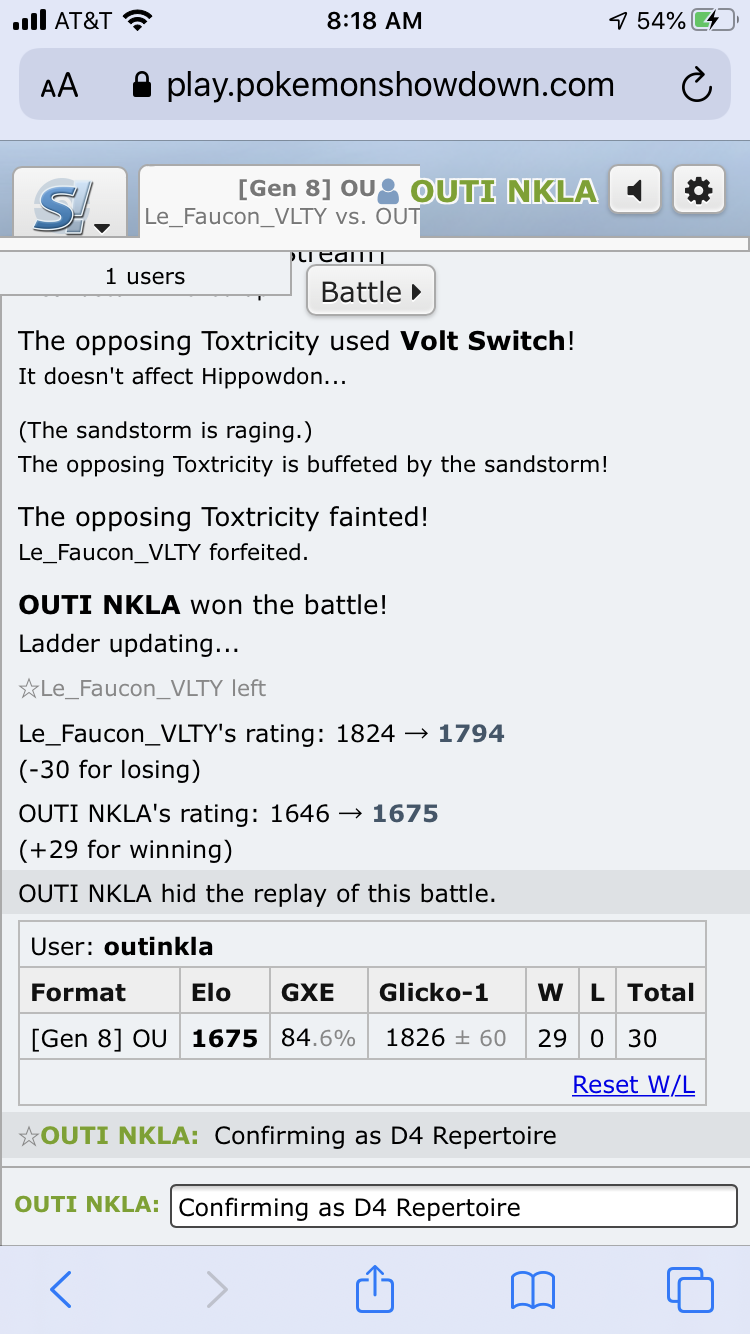Open the options gear menu
The width and height of the screenshot is (750, 1334).
coord(699,190)
